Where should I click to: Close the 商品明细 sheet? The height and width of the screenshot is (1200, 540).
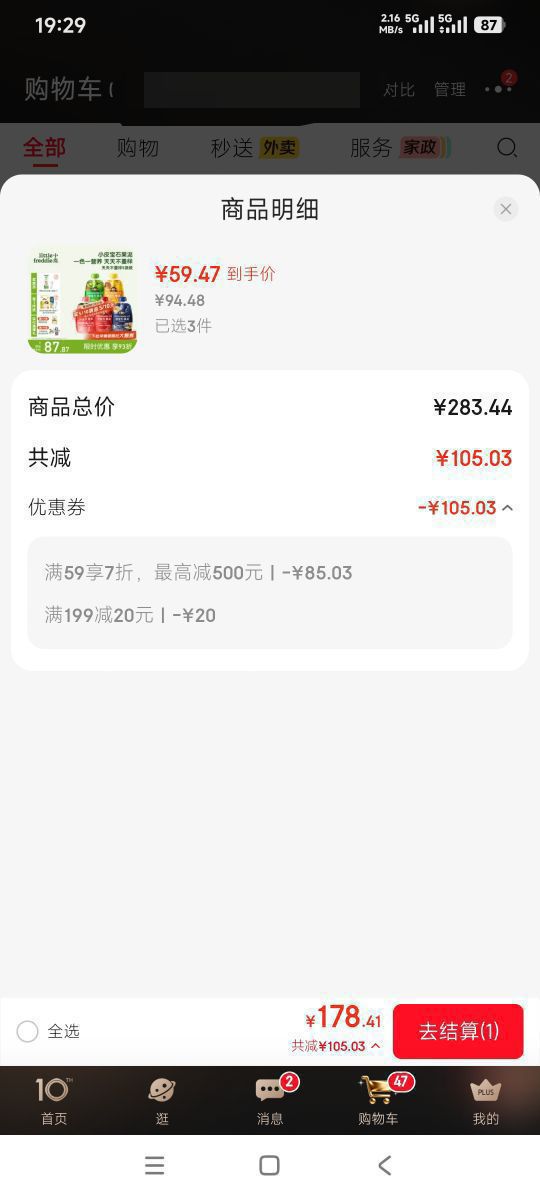click(x=506, y=209)
